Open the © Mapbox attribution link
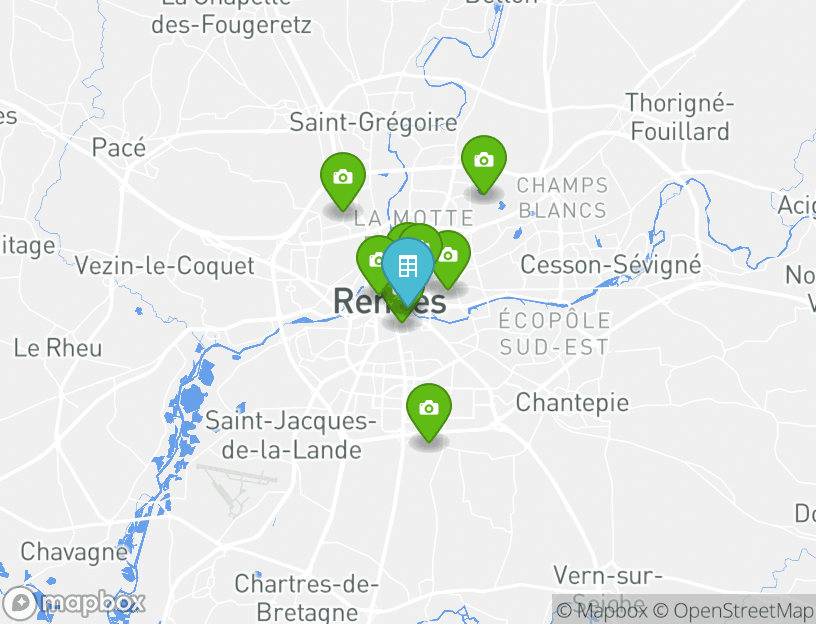816x624 pixels. [602, 611]
